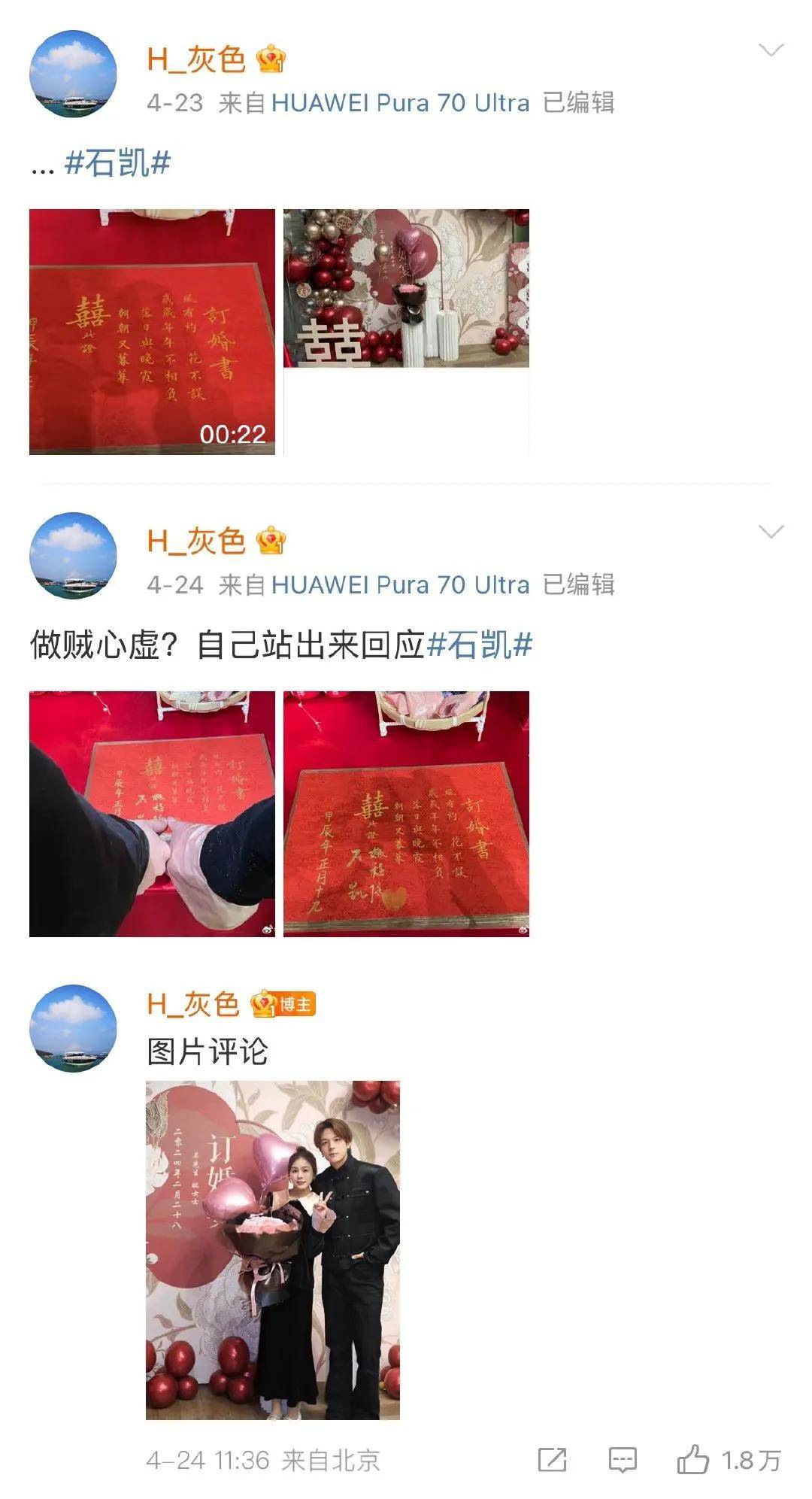
Task: Like the comment with 1.8万 likes
Action: (x=693, y=1460)
